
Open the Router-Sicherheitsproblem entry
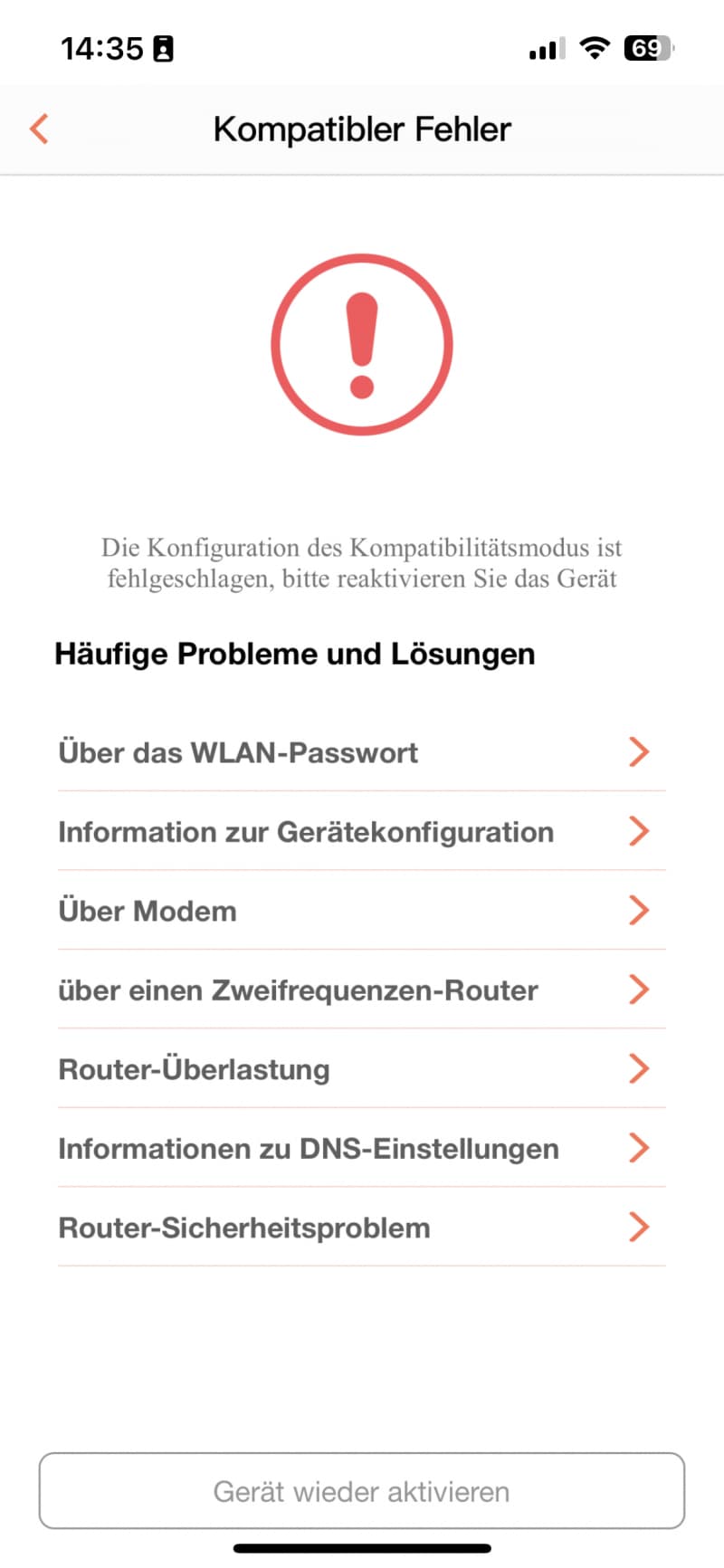coord(362,1228)
